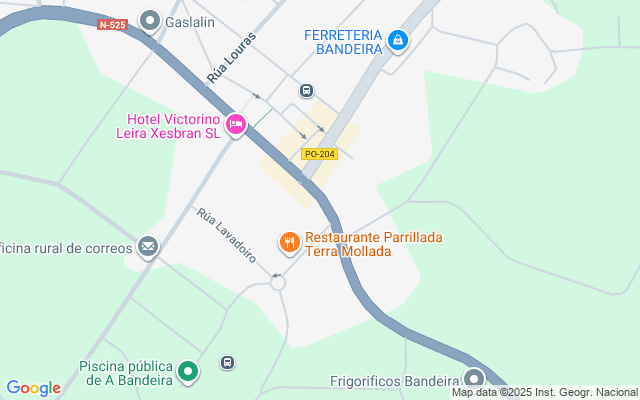Open the Ferreteria Bandeira shop pin
Image resolution: width=640 pixels, height=400 pixels.
point(399,40)
